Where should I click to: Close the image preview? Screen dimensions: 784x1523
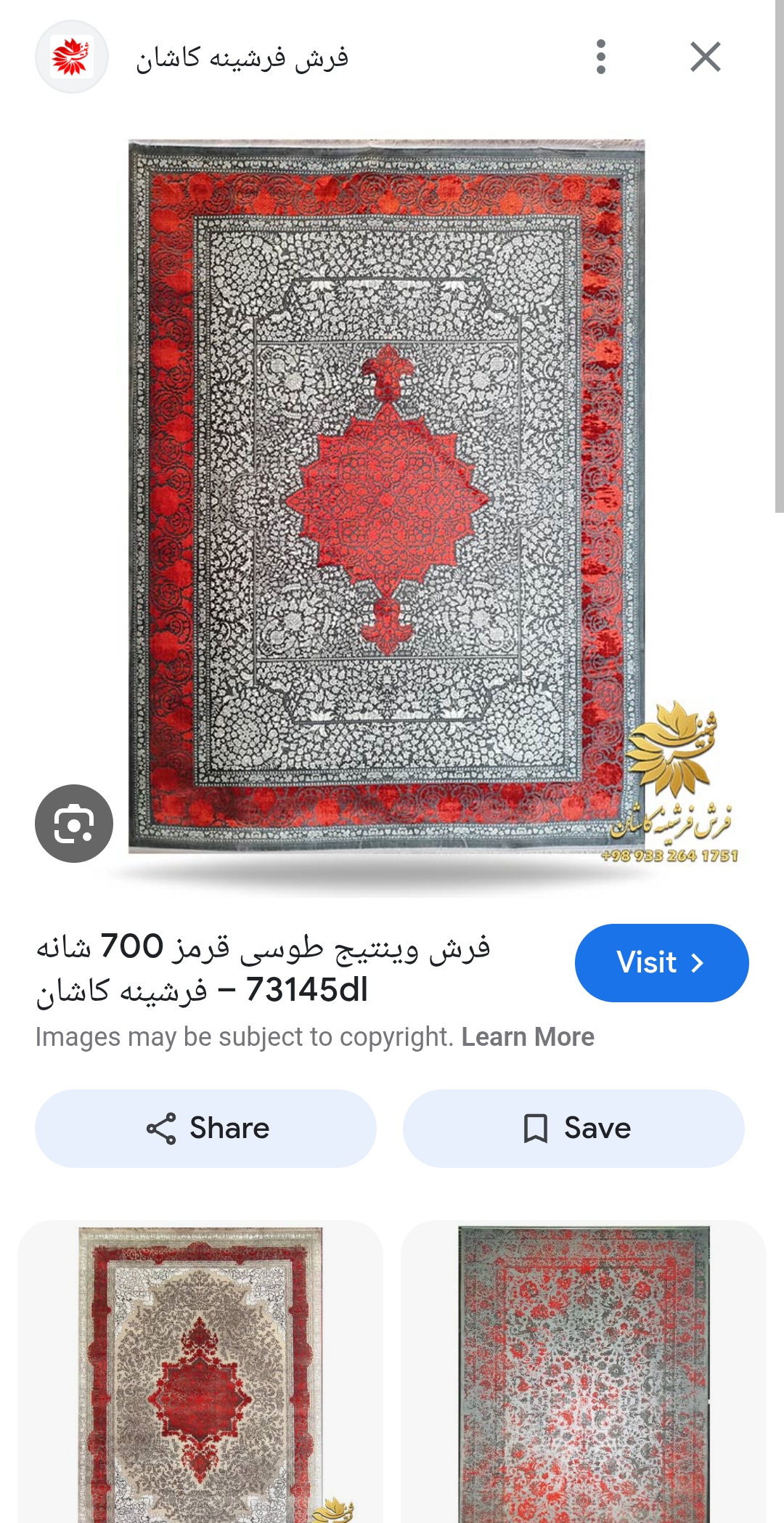click(x=705, y=57)
